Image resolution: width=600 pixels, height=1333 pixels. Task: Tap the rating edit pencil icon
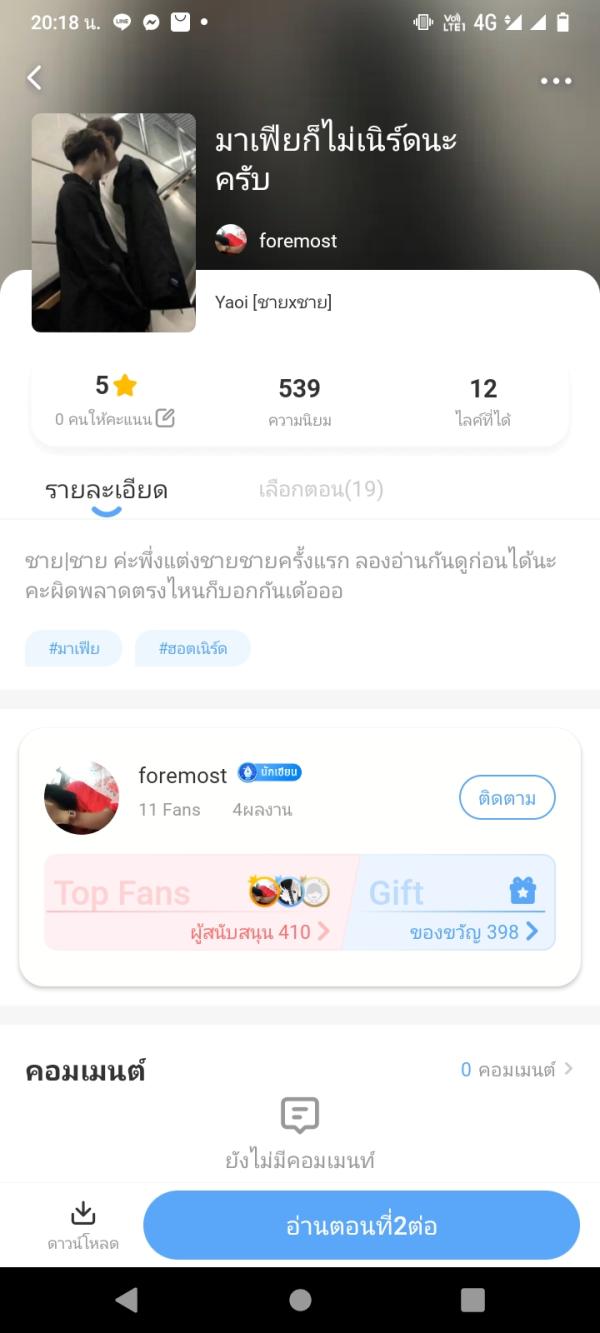tap(165, 418)
